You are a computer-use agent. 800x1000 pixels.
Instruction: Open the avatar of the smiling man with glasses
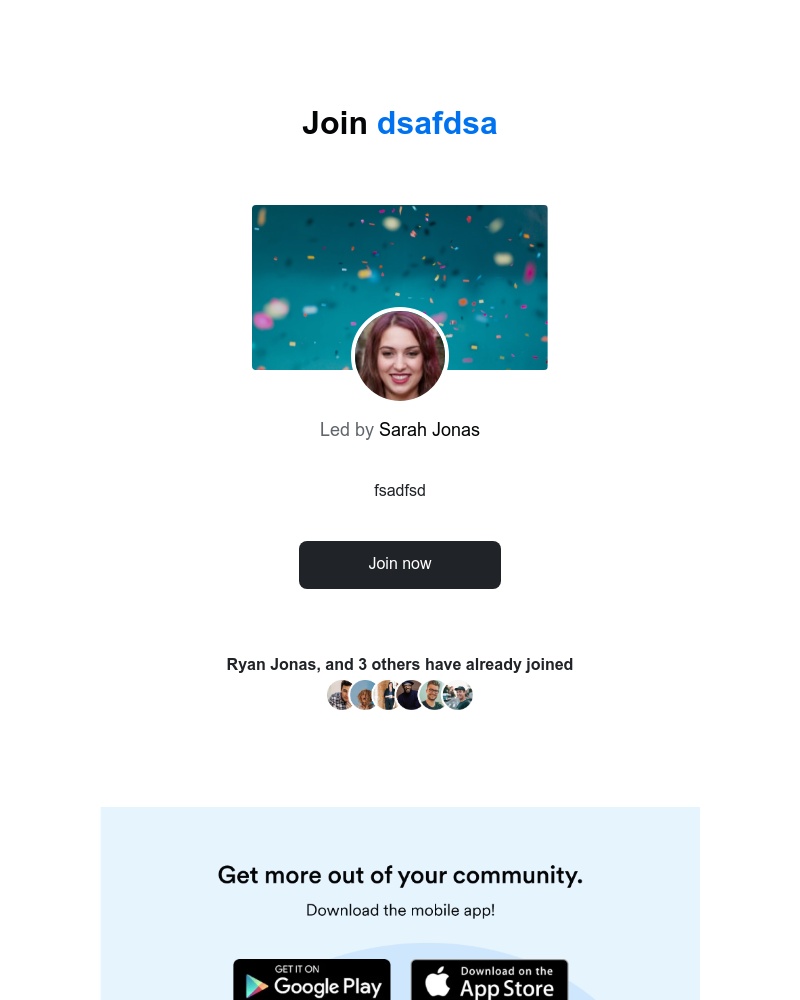[433, 695]
